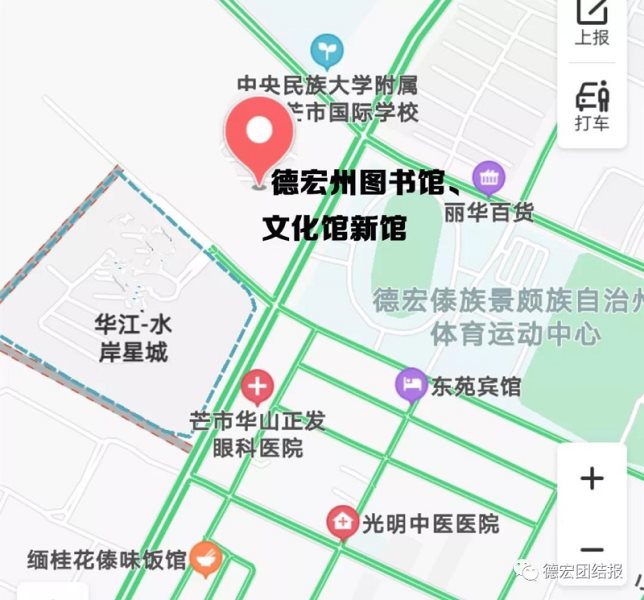The width and height of the screenshot is (644, 600).
Task: Select 缅桂花傣味饭馆 restaurant marker
Action: (204, 556)
